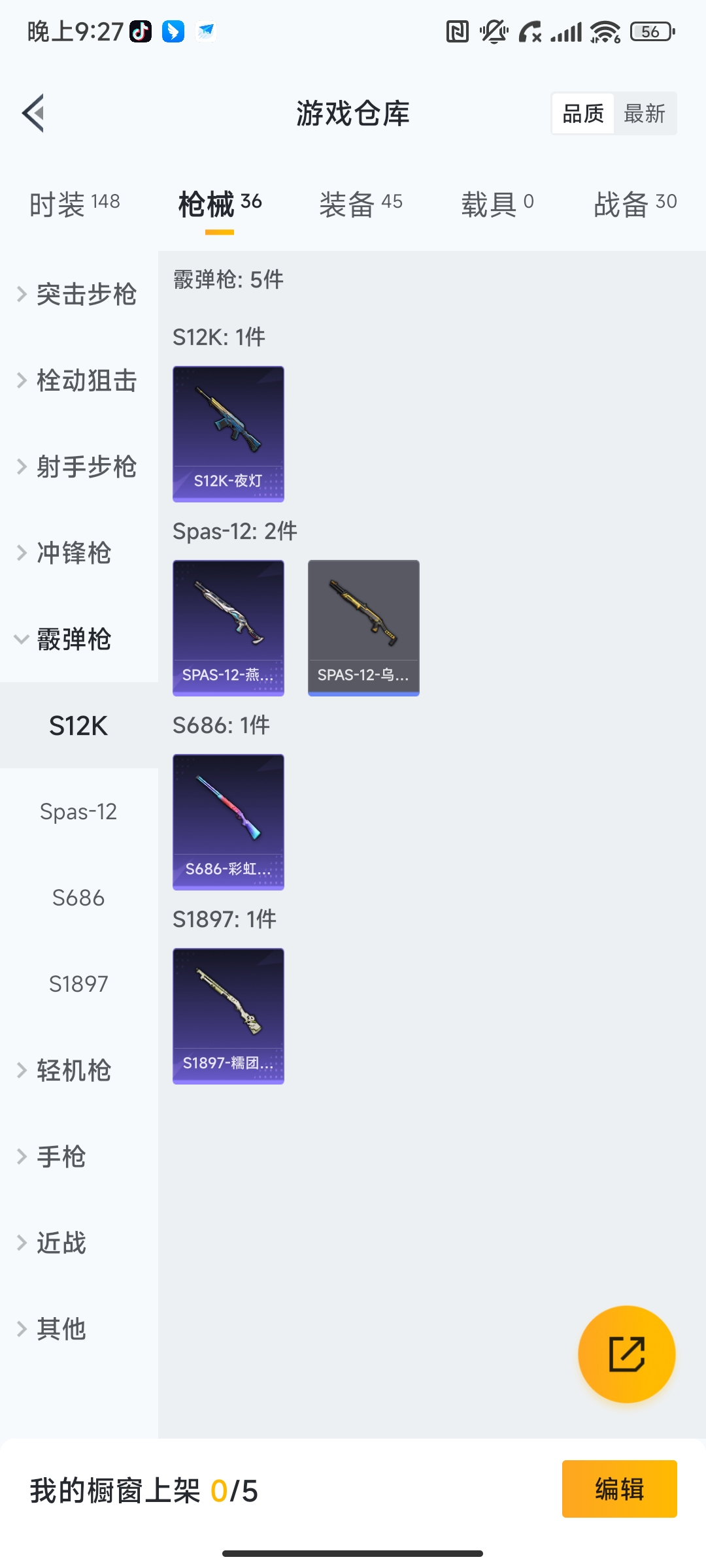Go back from 游戏仓库
Screen dimensions: 706x1568
click(x=34, y=114)
